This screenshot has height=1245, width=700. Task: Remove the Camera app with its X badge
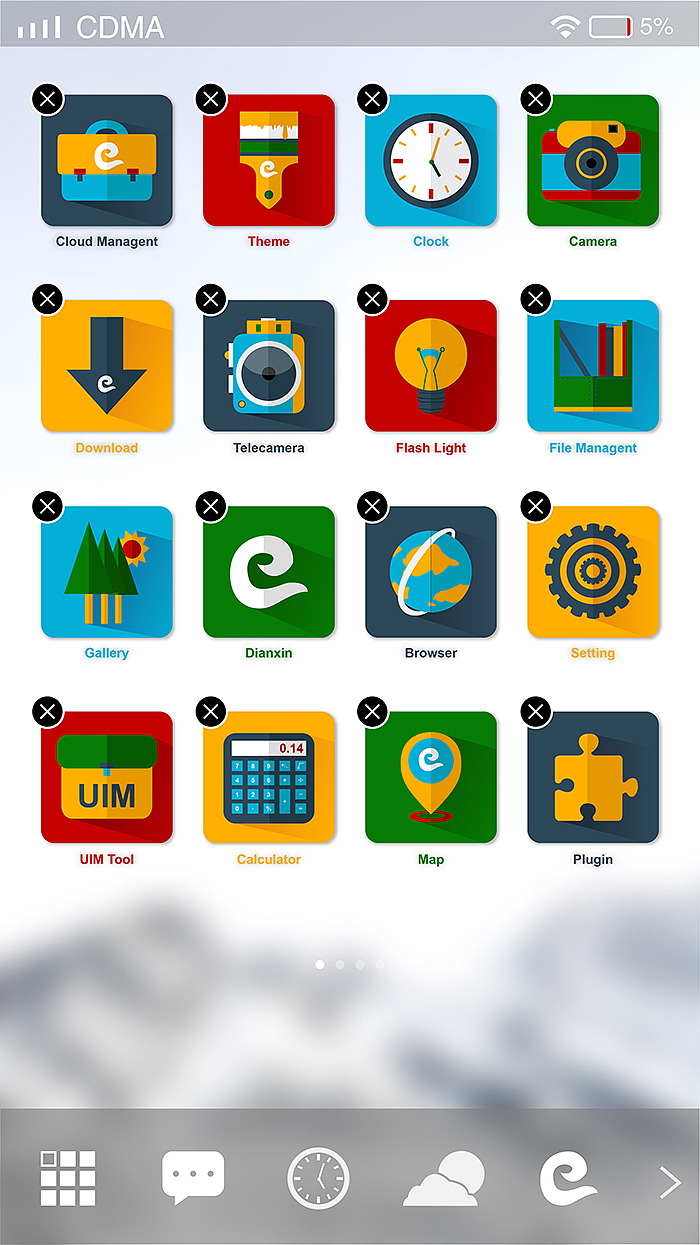[x=536, y=98]
